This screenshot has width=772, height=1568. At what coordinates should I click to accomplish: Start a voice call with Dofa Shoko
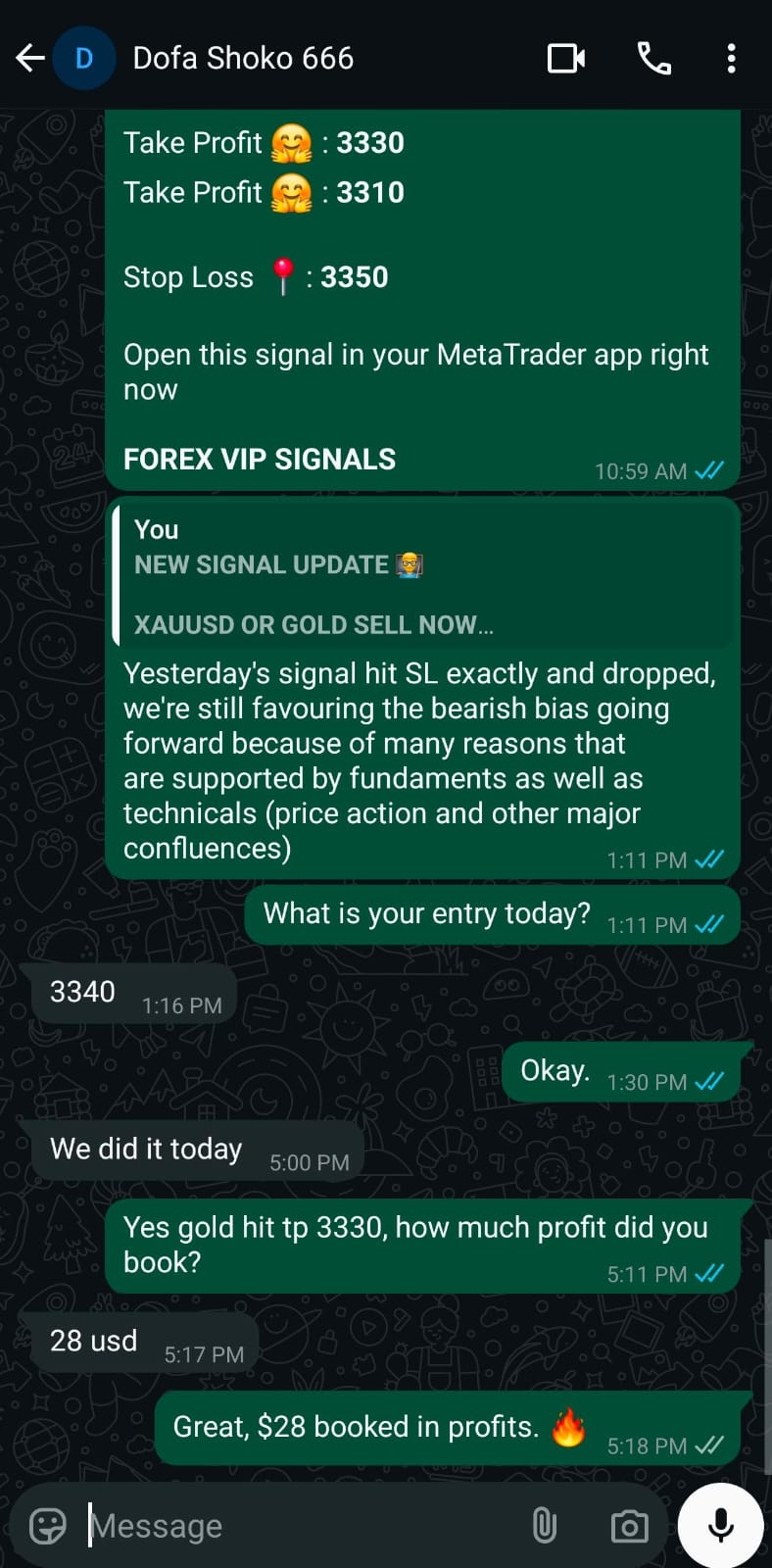point(653,59)
